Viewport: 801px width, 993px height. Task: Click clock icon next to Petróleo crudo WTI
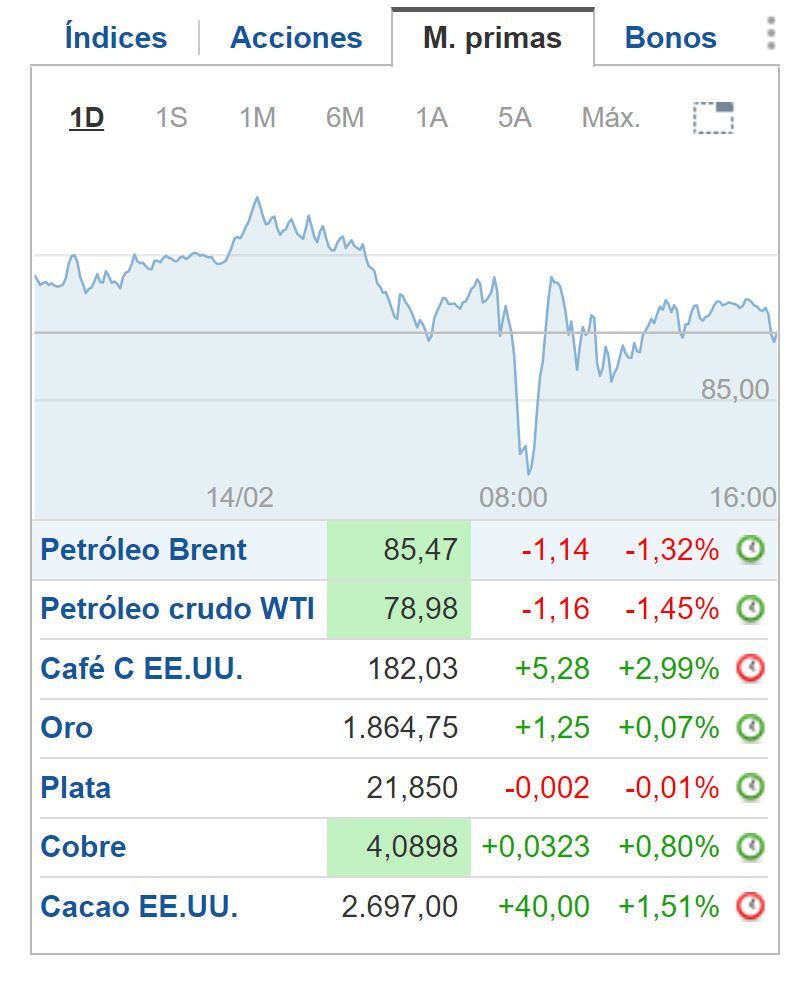751,609
